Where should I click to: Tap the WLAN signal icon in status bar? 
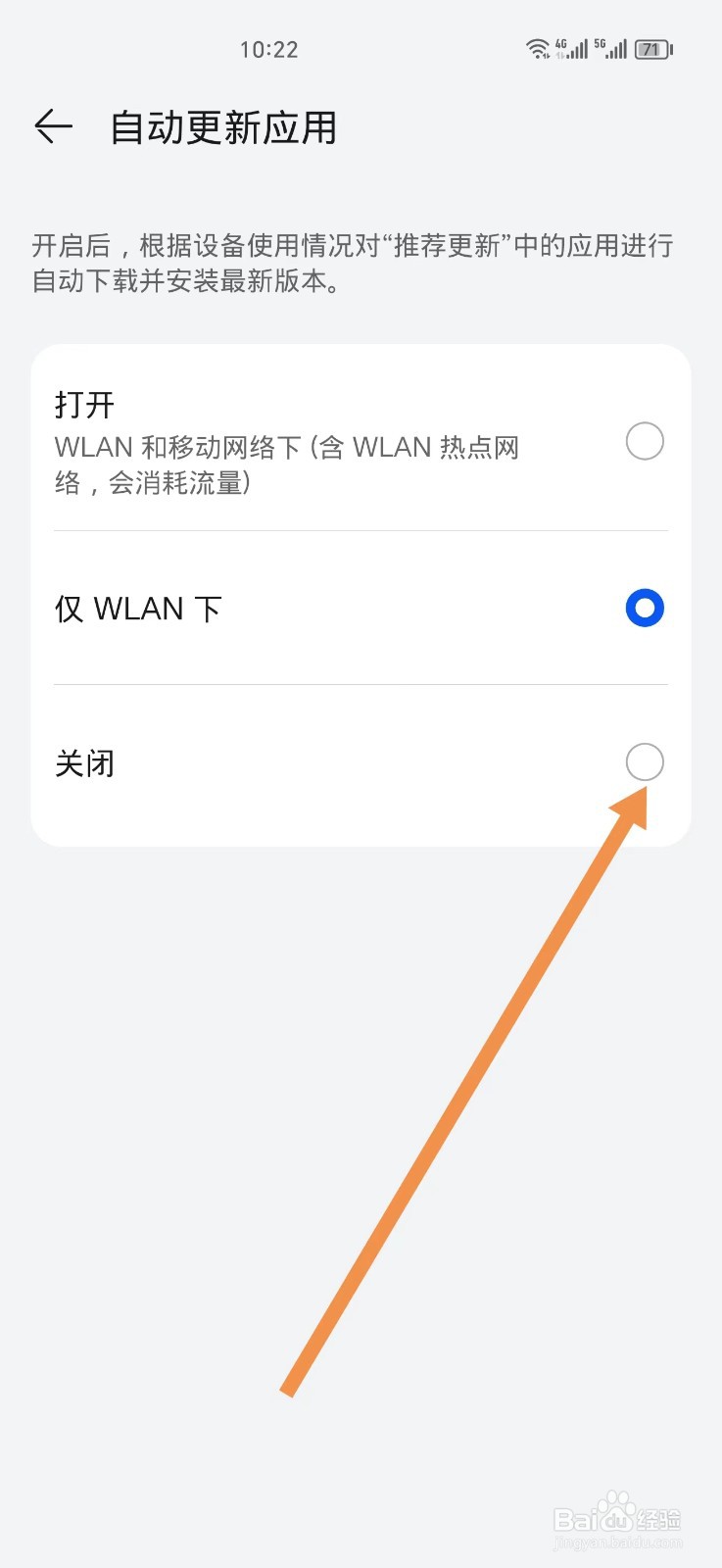537,47
